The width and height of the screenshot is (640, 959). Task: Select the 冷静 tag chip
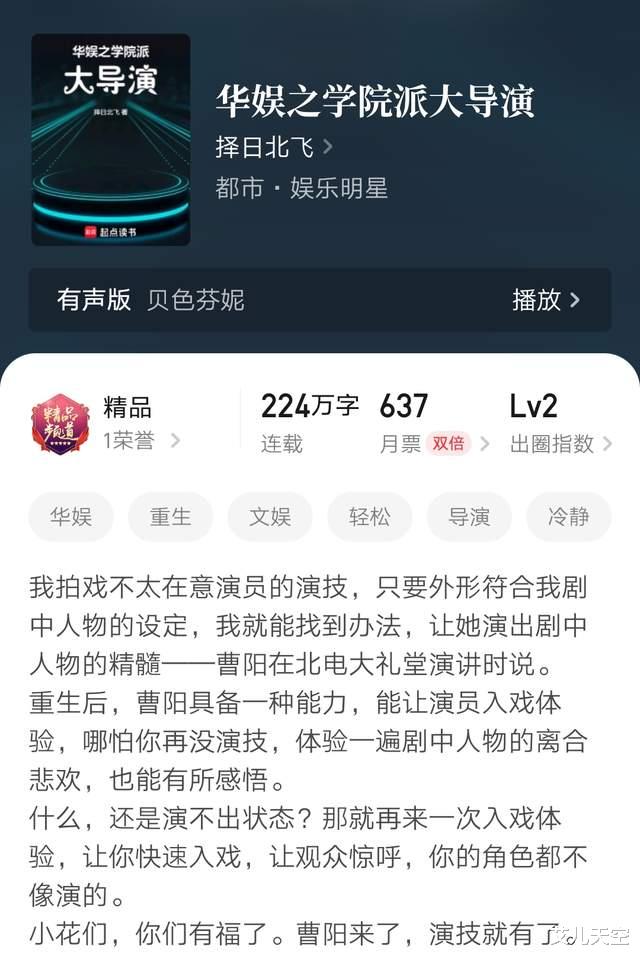click(x=568, y=517)
